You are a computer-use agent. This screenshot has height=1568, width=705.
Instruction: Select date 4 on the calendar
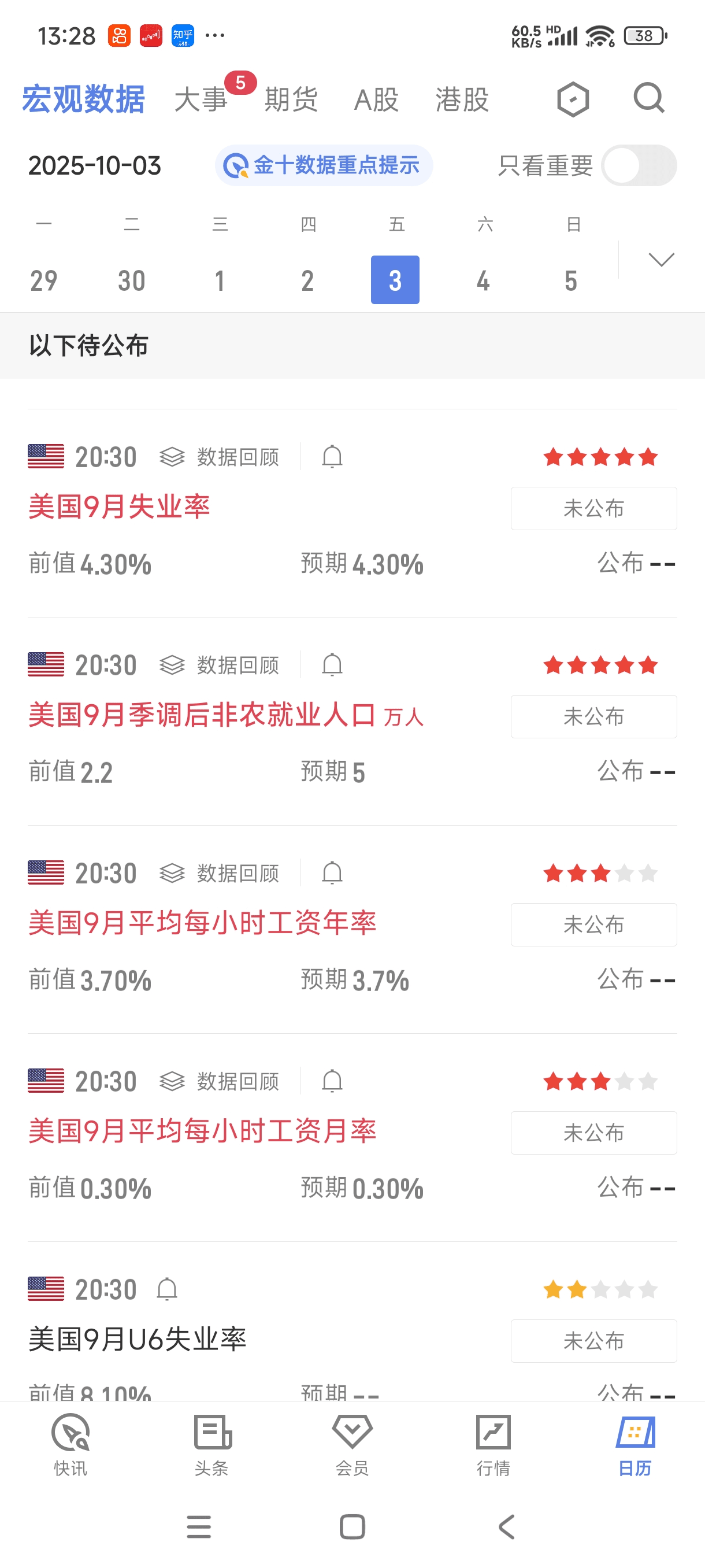click(x=483, y=280)
